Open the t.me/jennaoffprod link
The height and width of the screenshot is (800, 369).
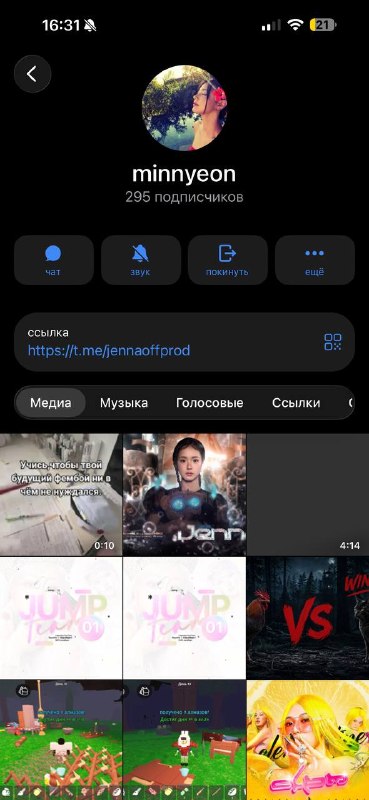point(109,351)
